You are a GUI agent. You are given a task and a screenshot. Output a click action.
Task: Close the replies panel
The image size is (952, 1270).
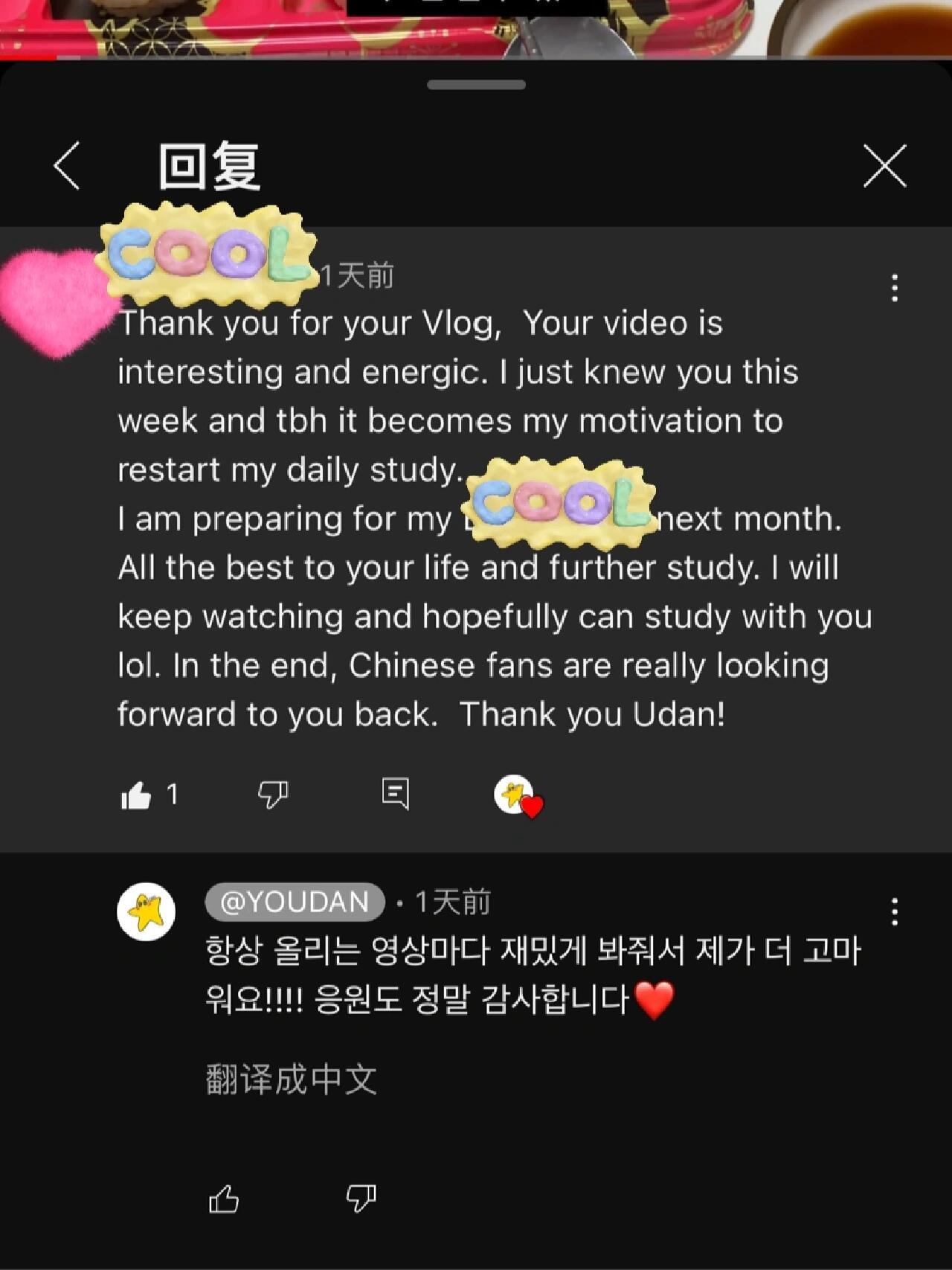[884, 166]
